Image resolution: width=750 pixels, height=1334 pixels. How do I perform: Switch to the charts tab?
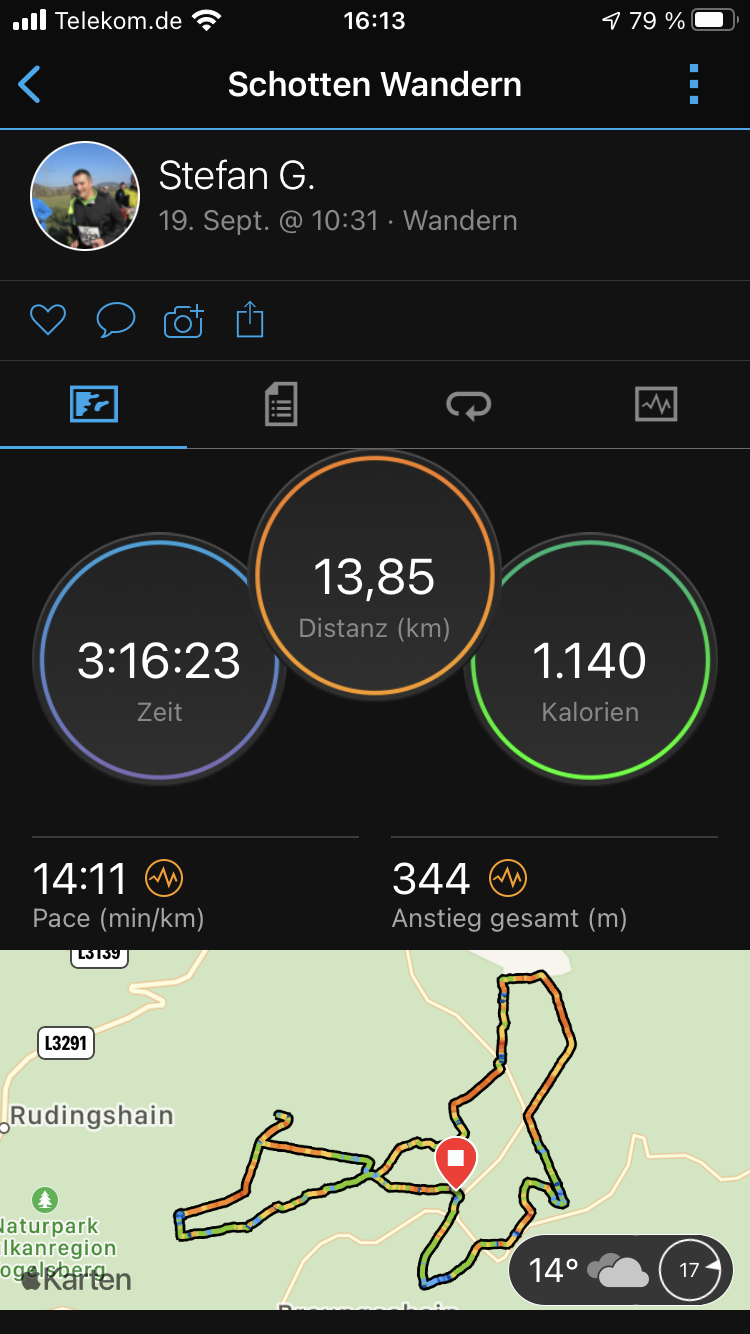[656, 405]
